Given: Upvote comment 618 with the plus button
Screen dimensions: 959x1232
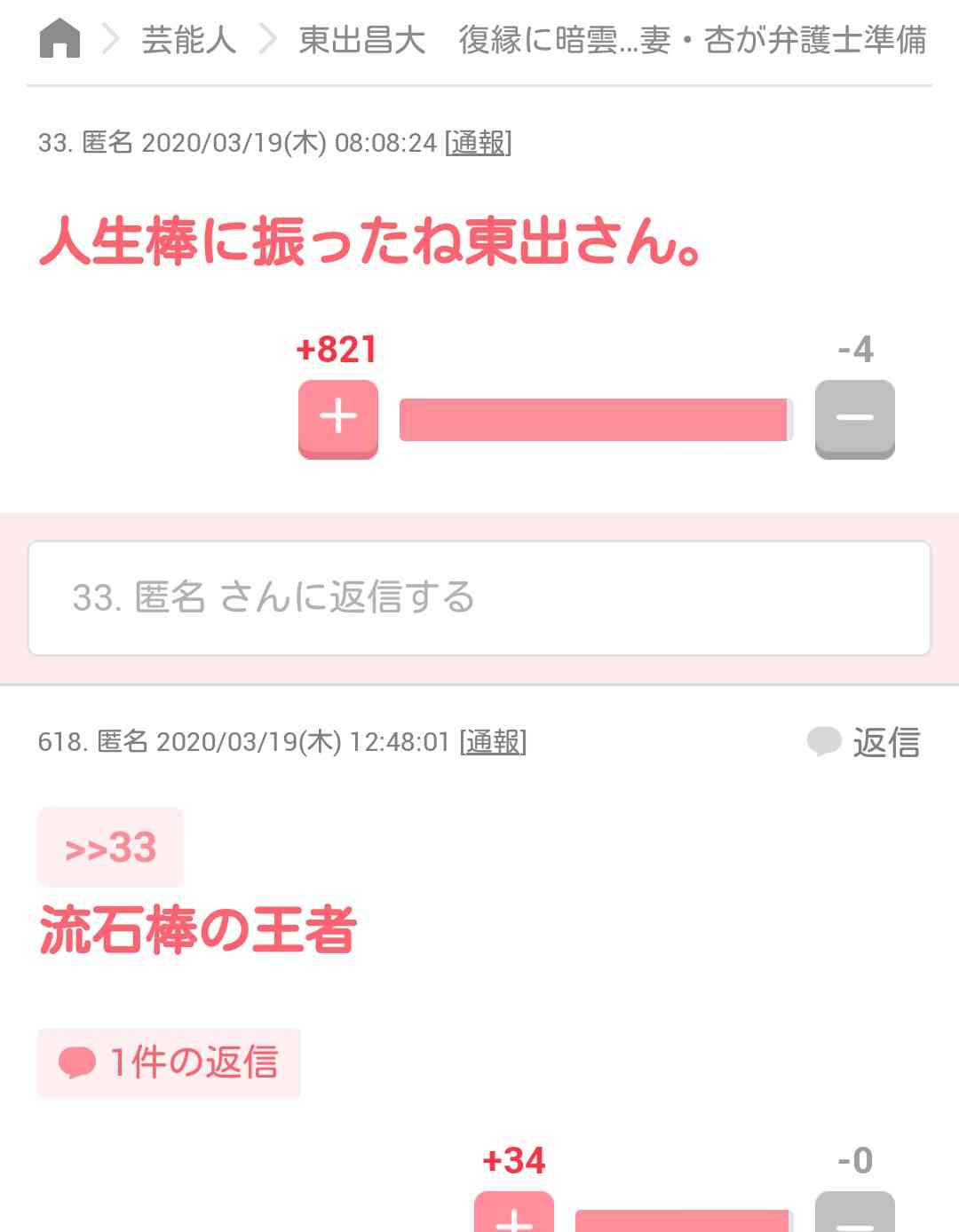Looking at the screenshot, I should 514,1214.
